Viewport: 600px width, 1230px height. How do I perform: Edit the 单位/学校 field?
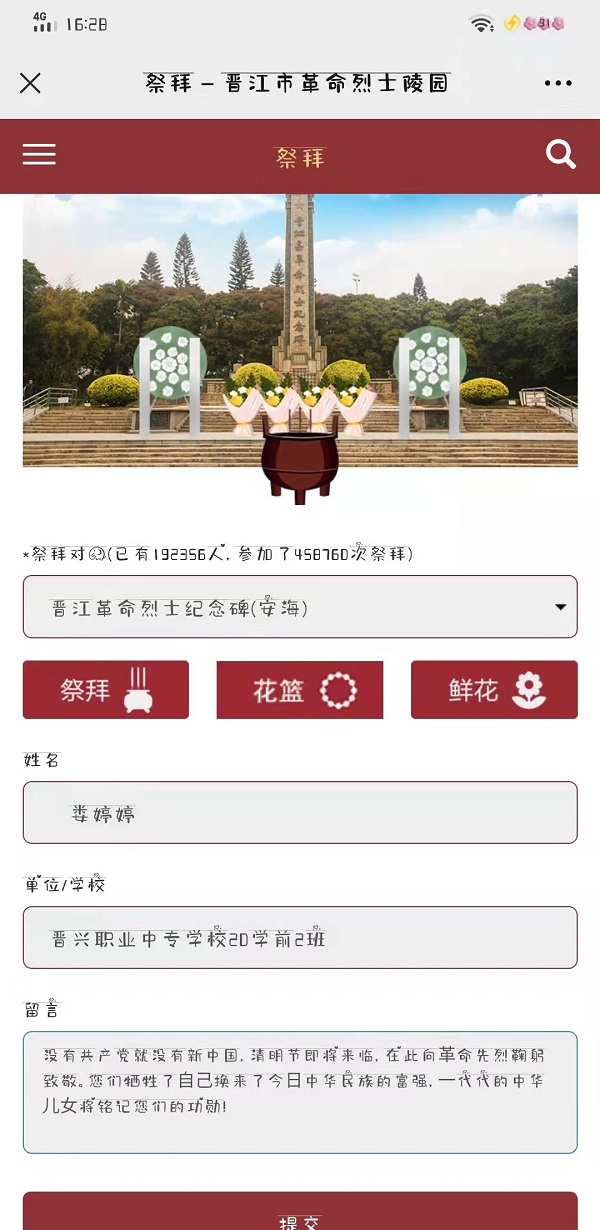click(300, 937)
